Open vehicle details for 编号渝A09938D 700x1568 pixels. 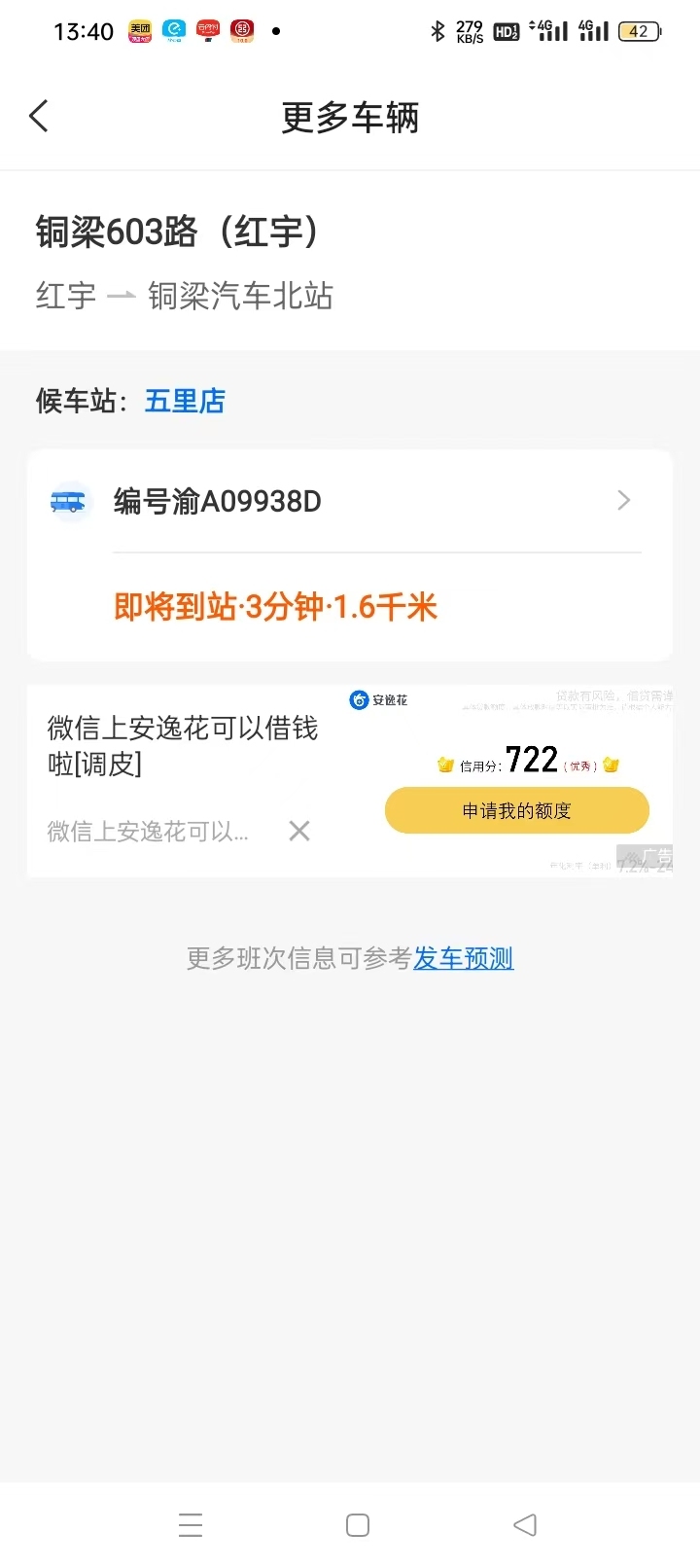pyautogui.click(x=350, y=501)
